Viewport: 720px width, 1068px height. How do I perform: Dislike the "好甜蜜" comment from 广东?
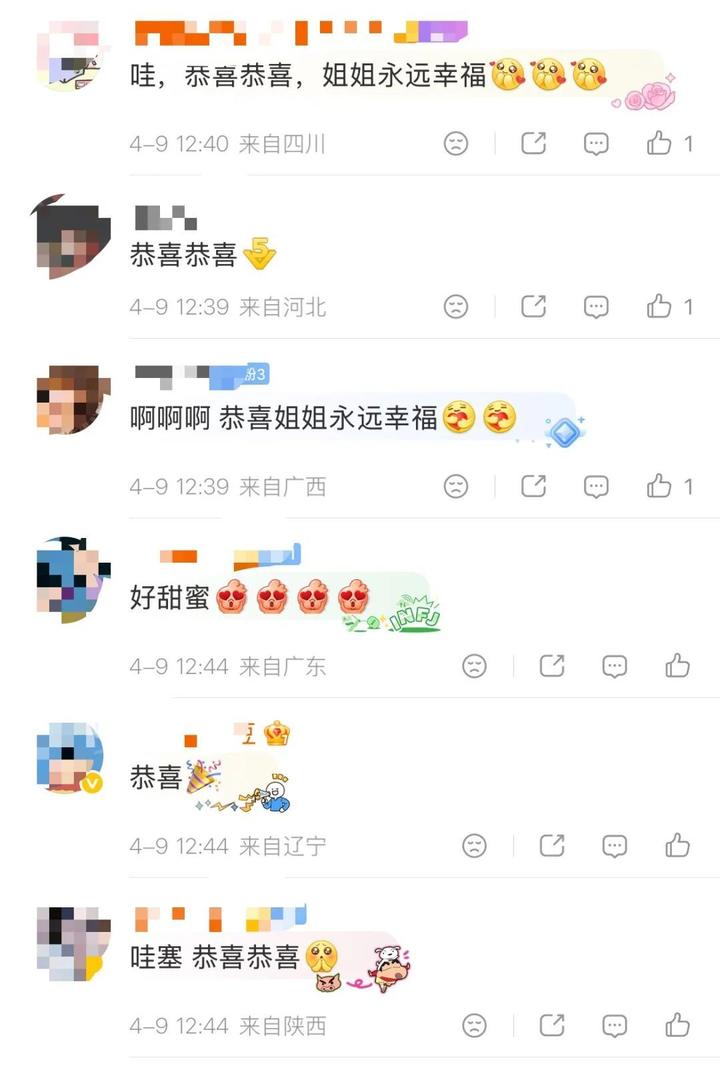[x=474, y=666]
